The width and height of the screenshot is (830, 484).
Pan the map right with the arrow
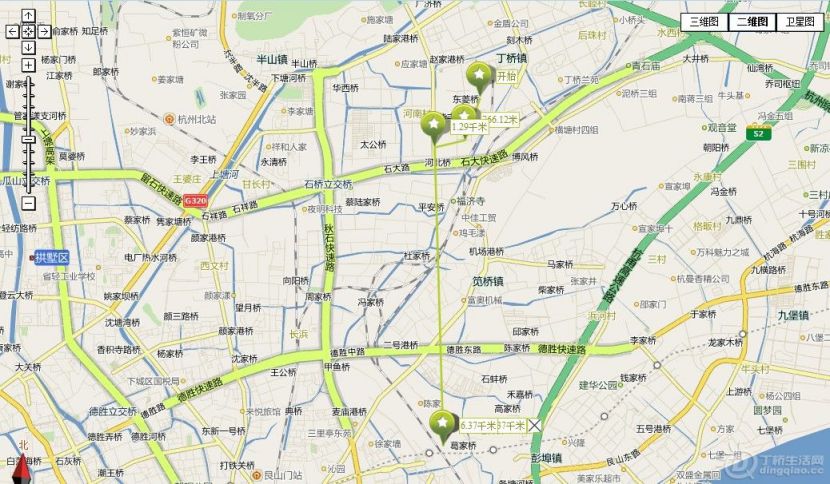(44, 32)
